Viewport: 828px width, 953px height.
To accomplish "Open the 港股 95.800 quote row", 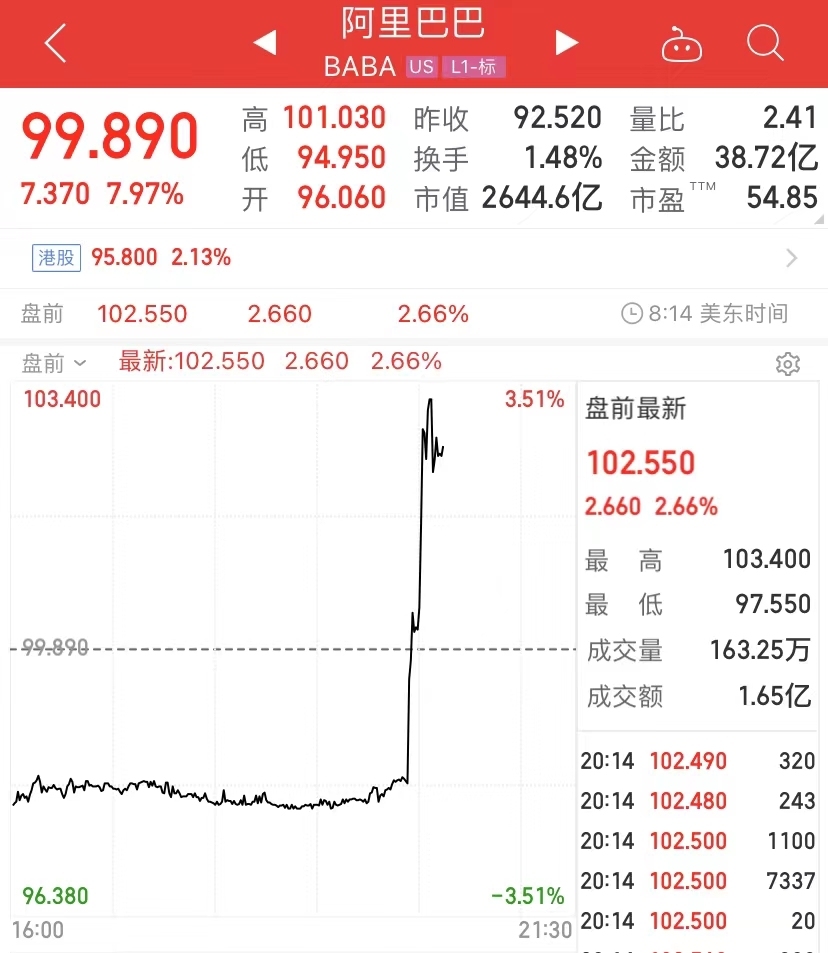I will tap(413, 258).
